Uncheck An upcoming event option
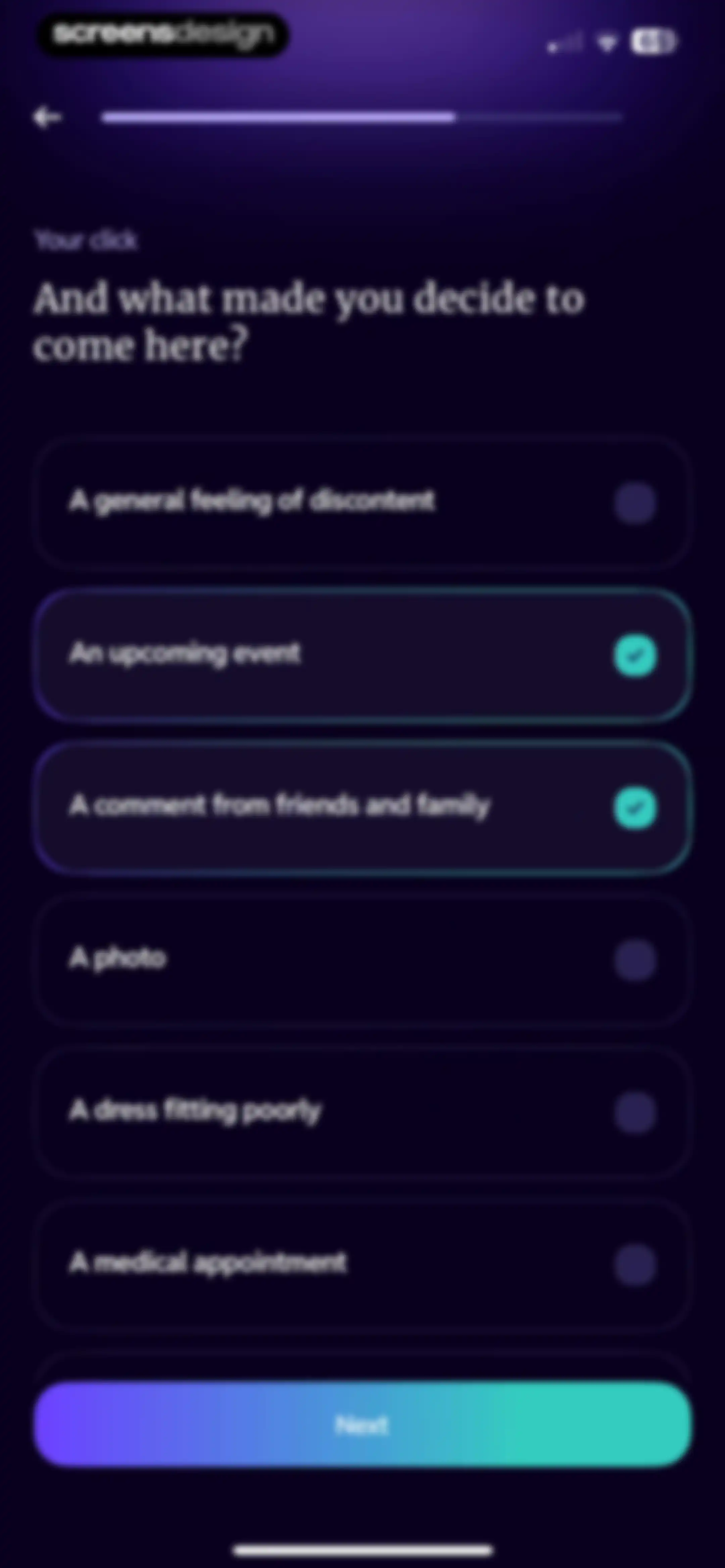The height and width of the screenshot is (1568, 725). pos(362,655)
